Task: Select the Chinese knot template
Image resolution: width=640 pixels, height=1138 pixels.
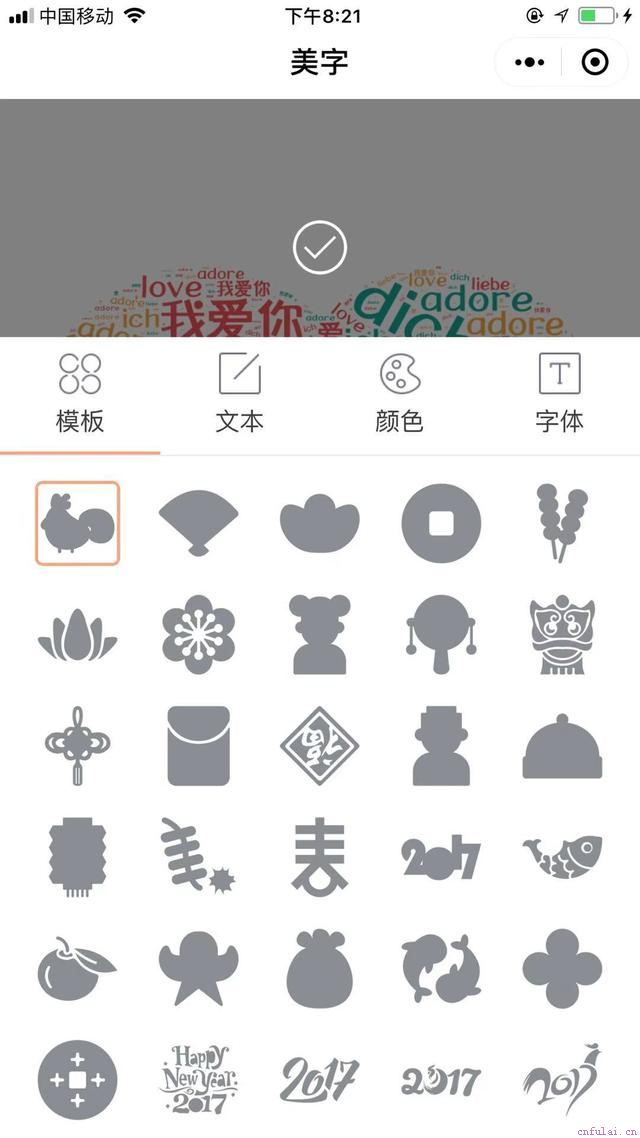Action: point(78,747)
